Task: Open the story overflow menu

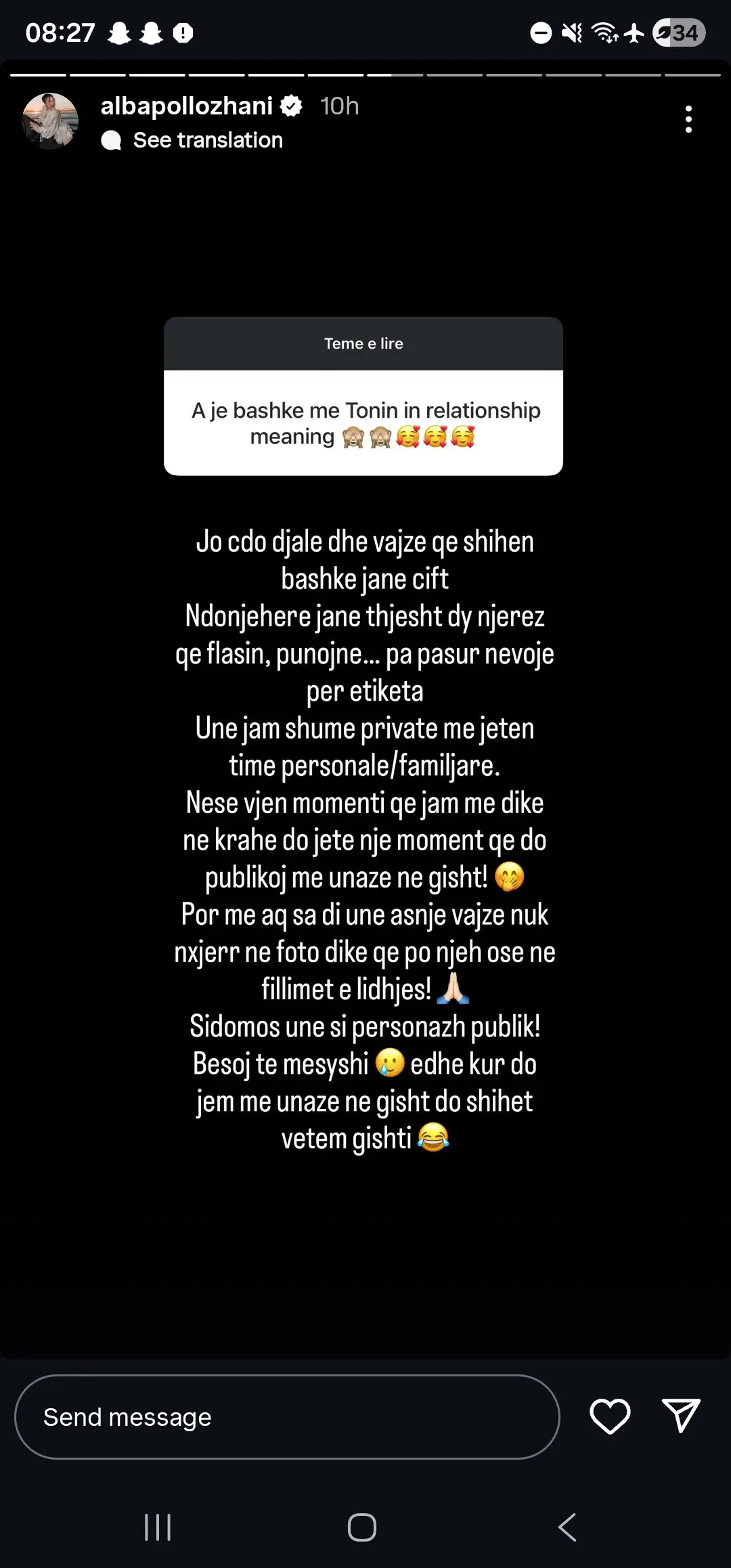Action: [688, 119]
